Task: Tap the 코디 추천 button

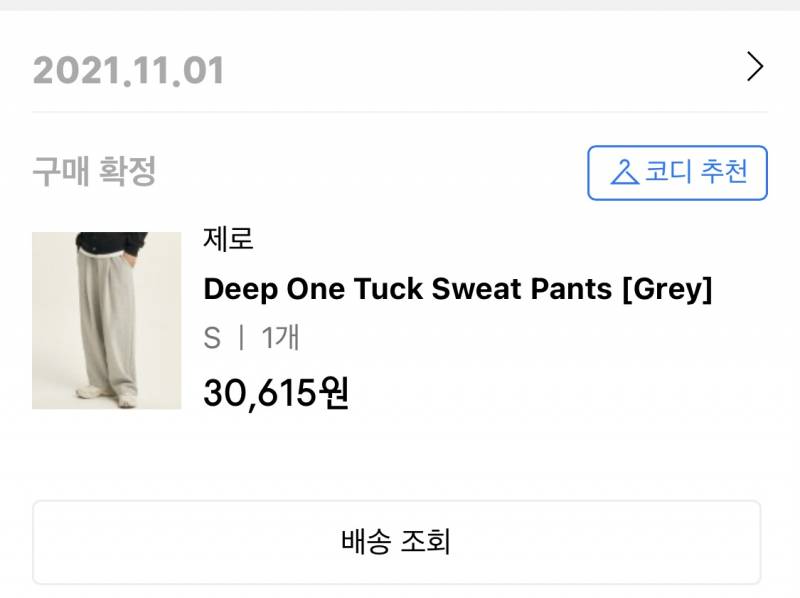Action: [677, 173]
